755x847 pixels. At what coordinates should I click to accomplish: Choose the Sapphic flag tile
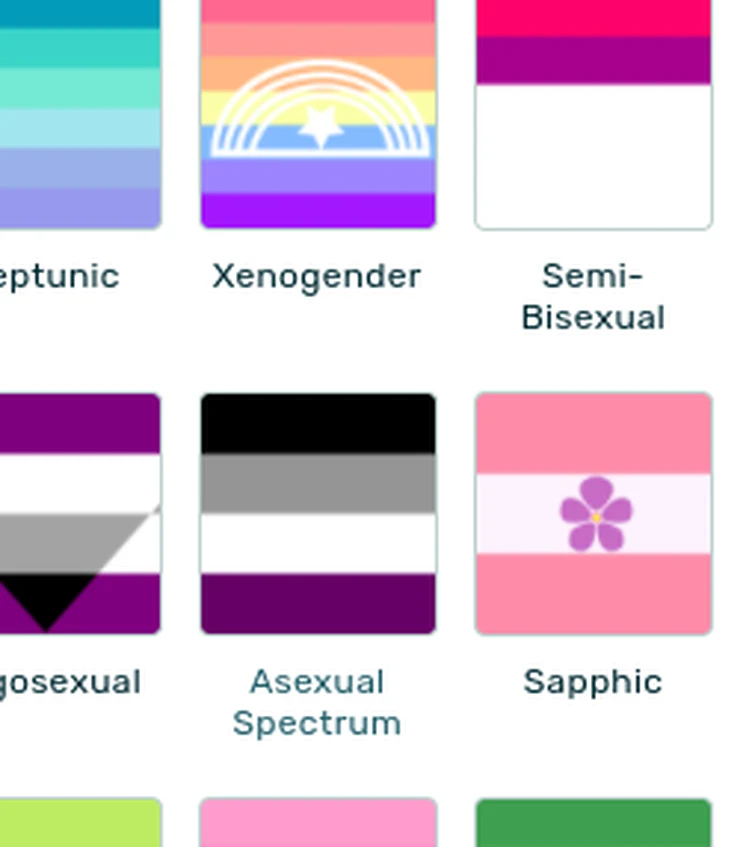tap(593, 514)
